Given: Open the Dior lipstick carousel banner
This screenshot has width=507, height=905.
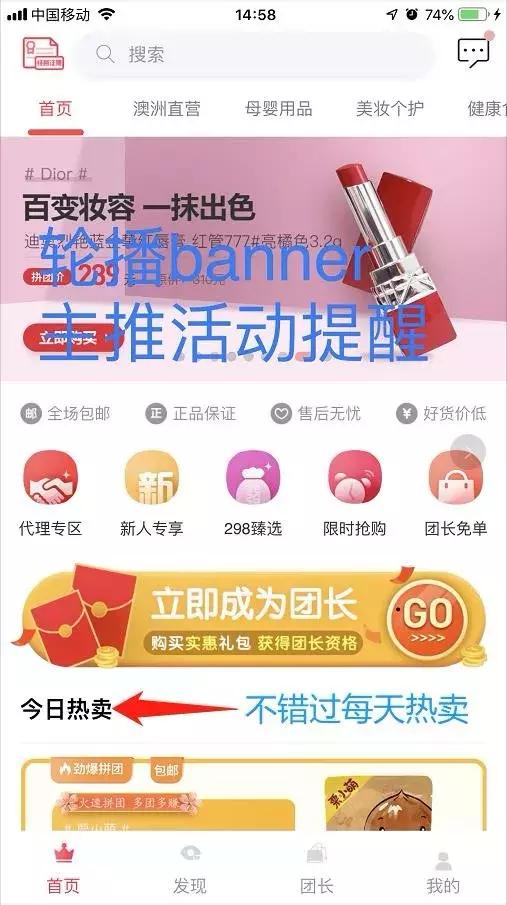Looking at the screenshot, I should (x=254, y=259).
